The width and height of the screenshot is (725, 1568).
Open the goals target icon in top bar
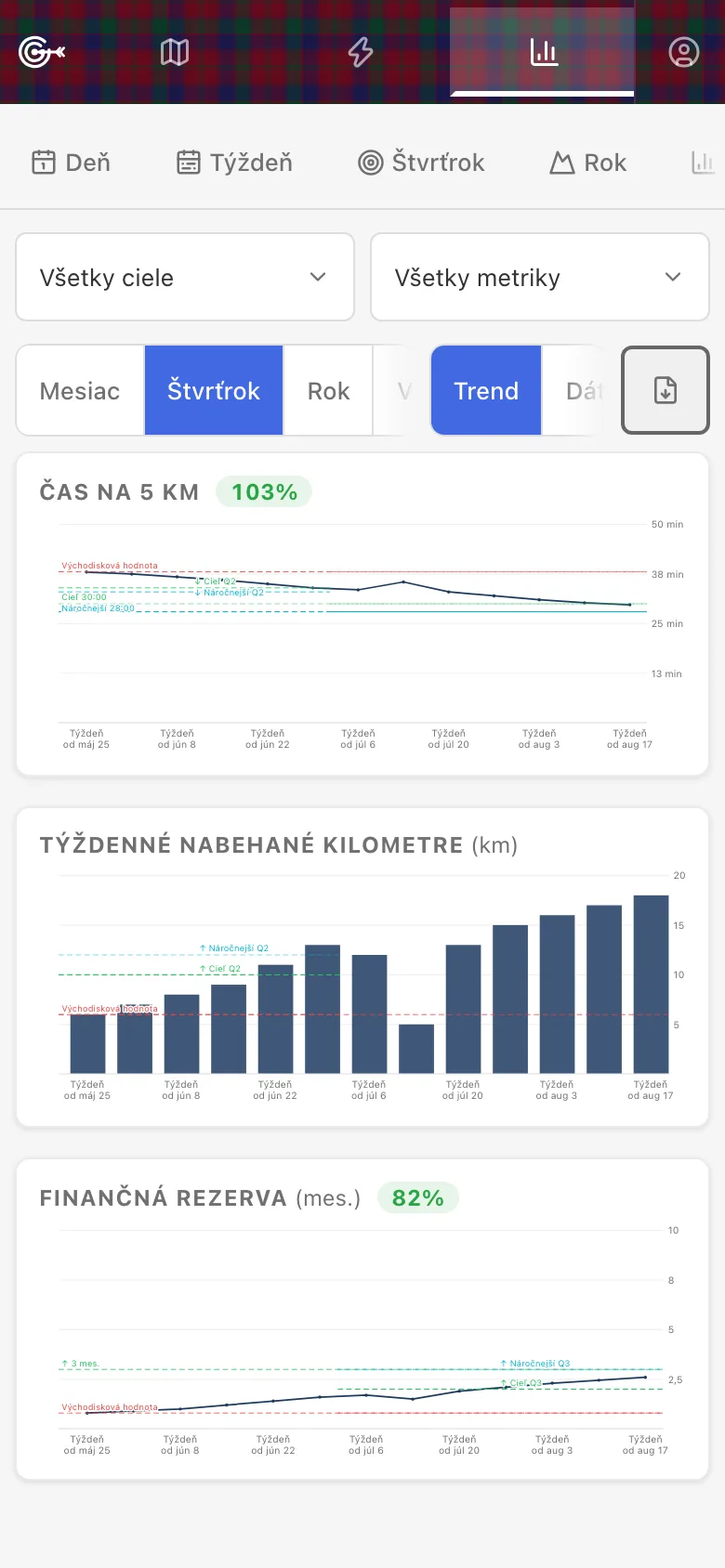pos(42,52)
